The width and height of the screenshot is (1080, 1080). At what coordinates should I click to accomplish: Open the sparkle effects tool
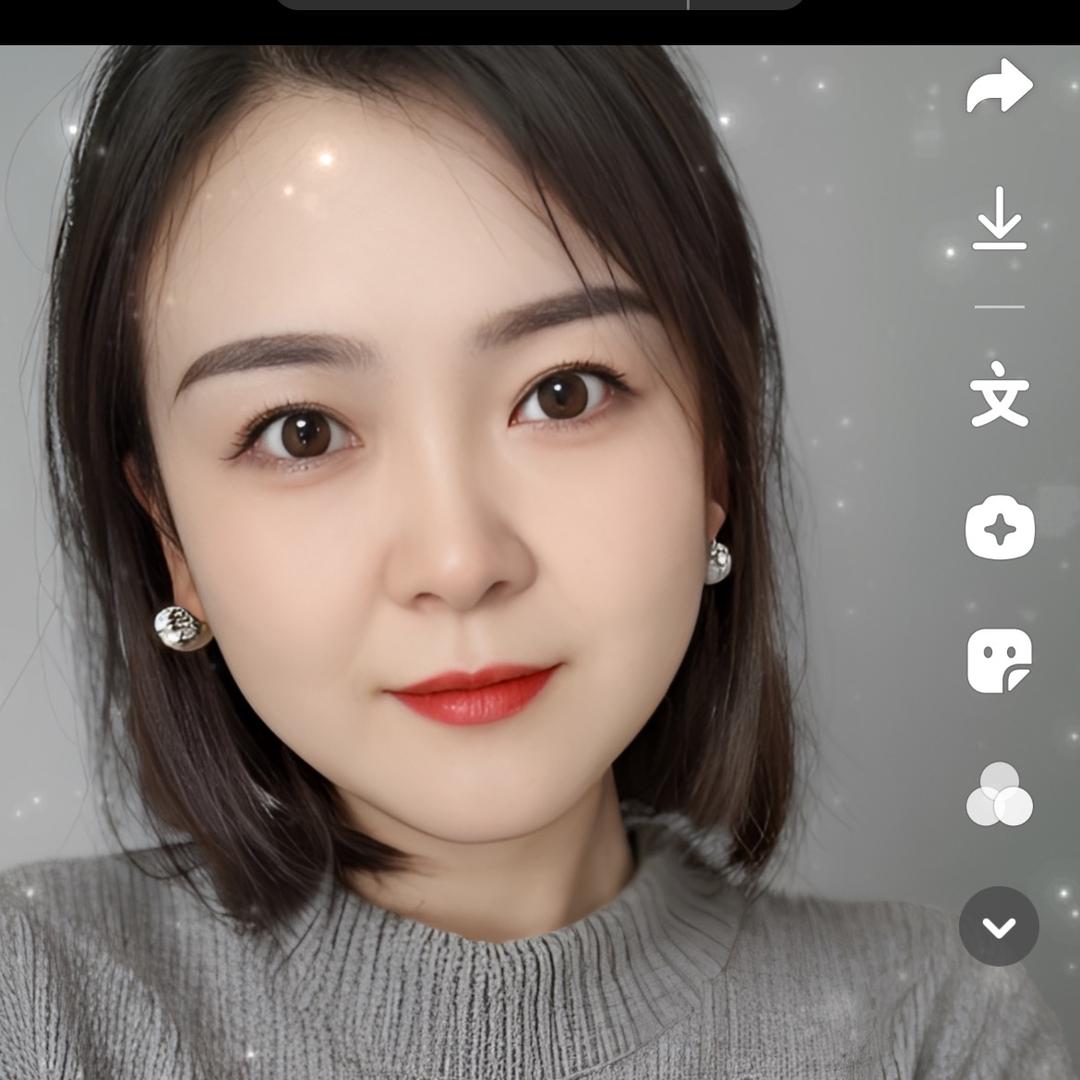click(x=999, y=527)
